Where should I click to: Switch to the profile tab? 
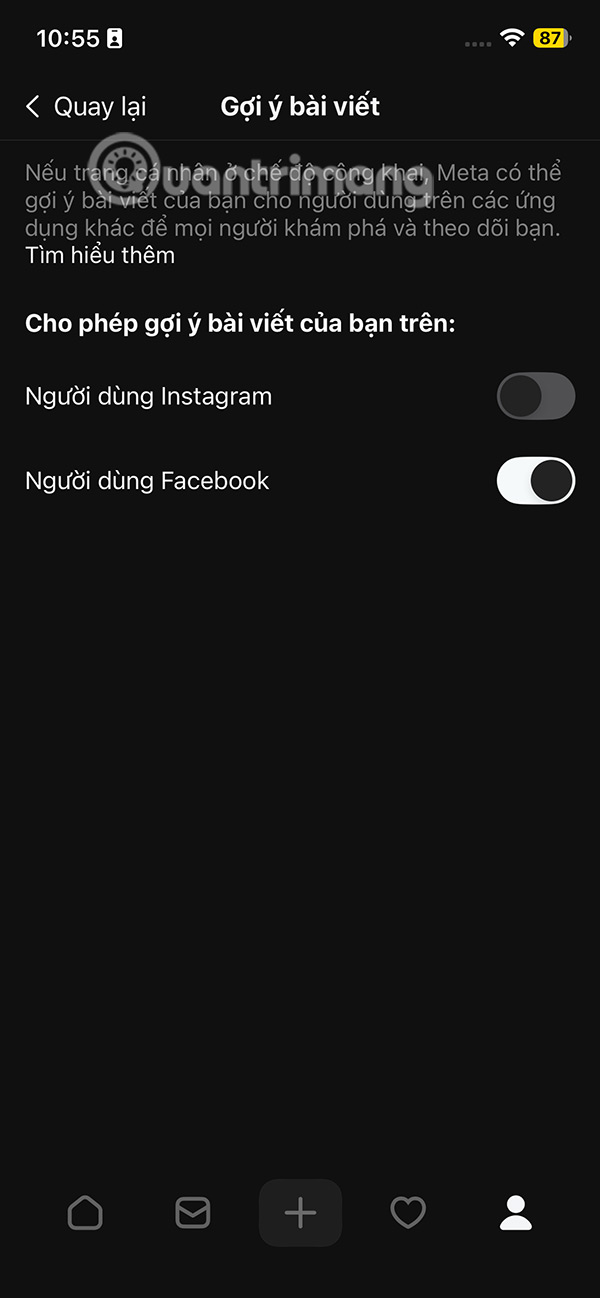point(516,1213)
